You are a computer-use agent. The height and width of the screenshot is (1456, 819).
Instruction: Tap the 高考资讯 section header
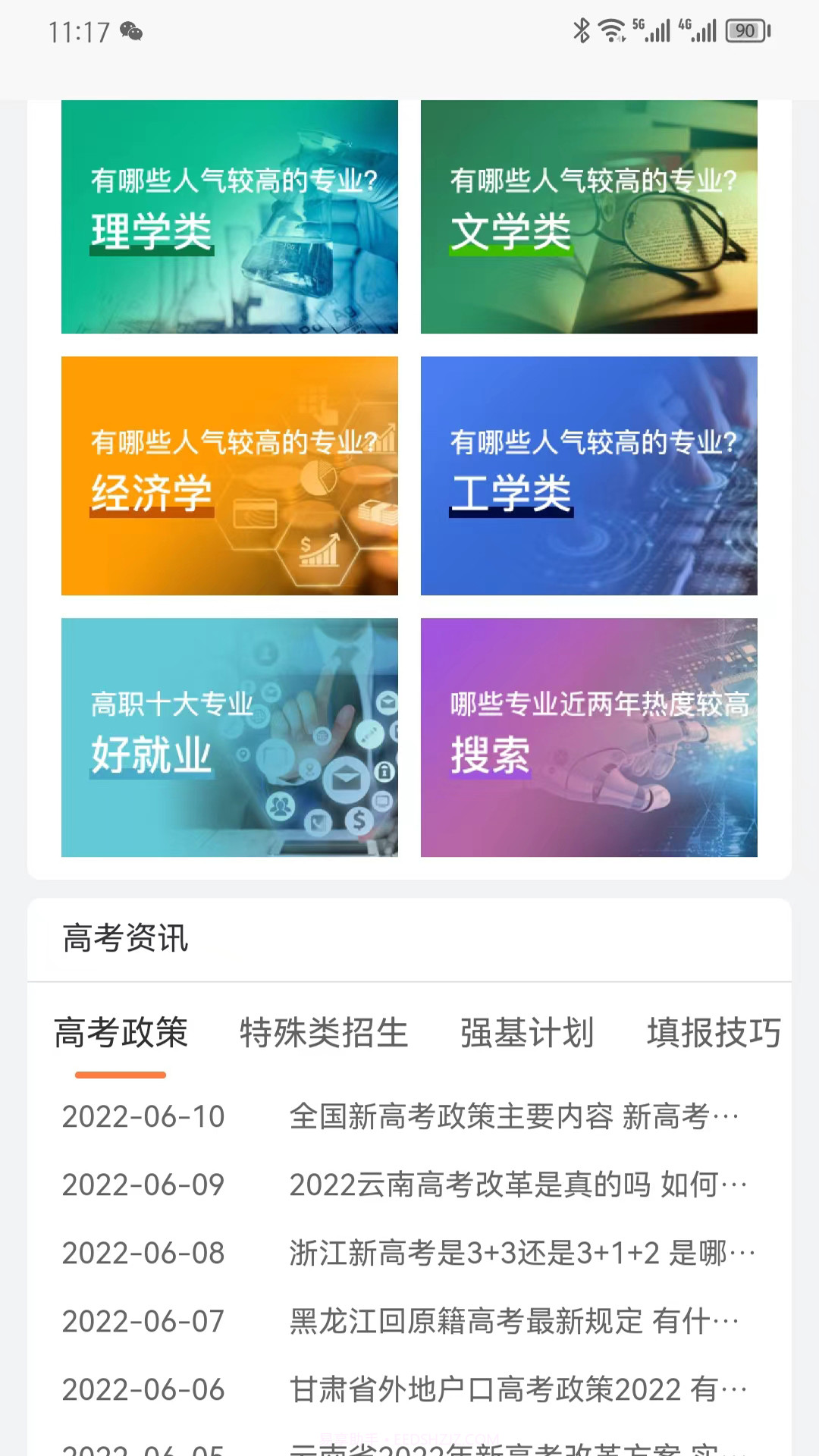tap(126, 939)
